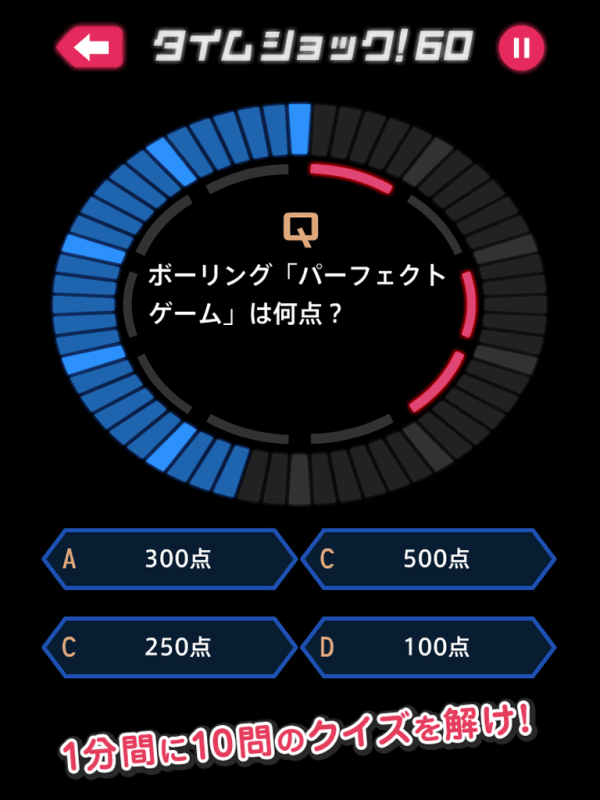
Task: Pause the quiz timer
Action: (521, 47)
